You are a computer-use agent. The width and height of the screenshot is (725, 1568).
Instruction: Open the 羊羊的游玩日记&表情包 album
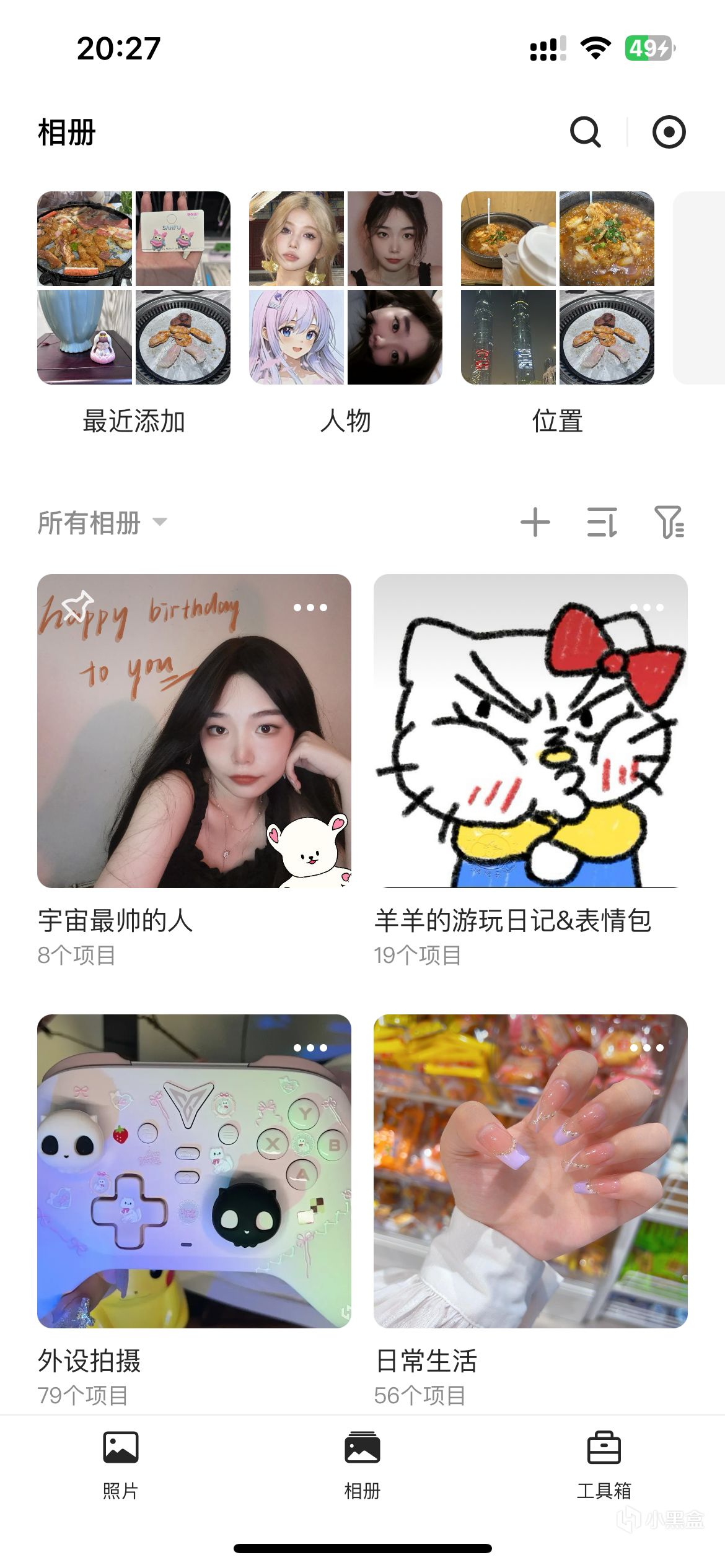(x=530, y=731)
